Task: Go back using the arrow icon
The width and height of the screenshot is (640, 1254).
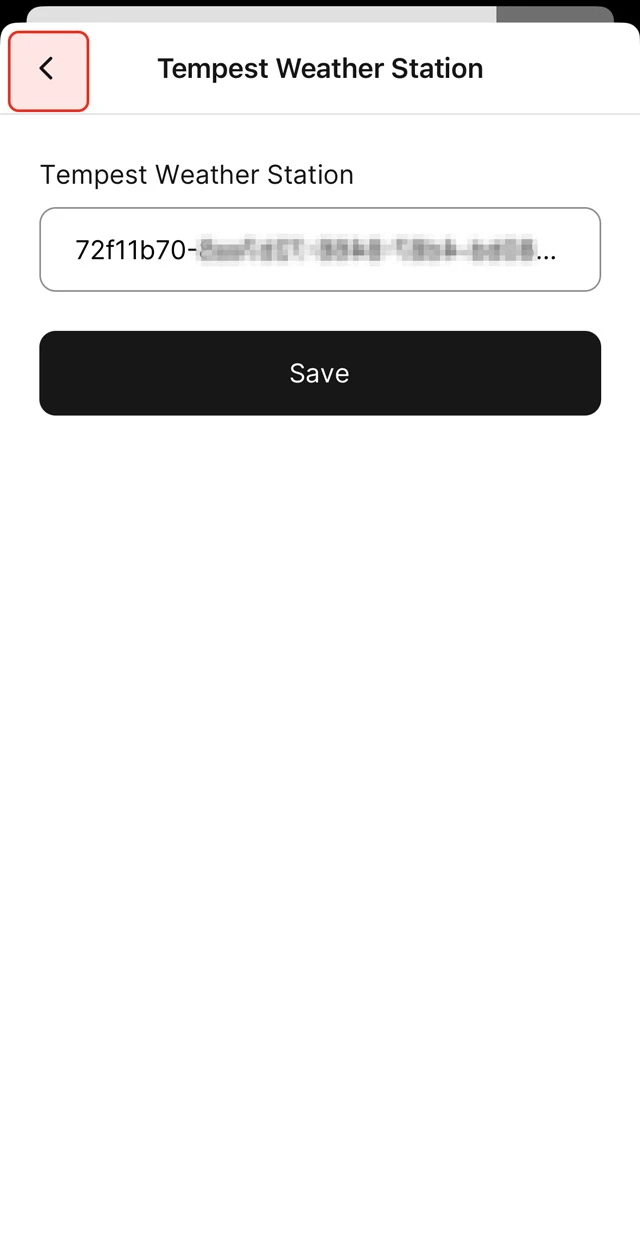Action: 47,69
